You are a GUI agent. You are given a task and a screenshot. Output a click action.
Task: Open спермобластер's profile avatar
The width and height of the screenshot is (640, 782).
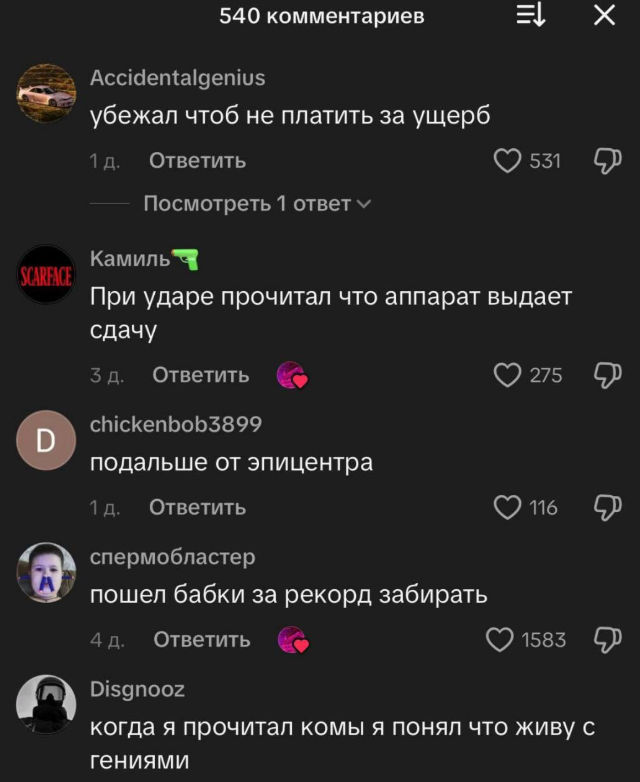click(46, 572)
